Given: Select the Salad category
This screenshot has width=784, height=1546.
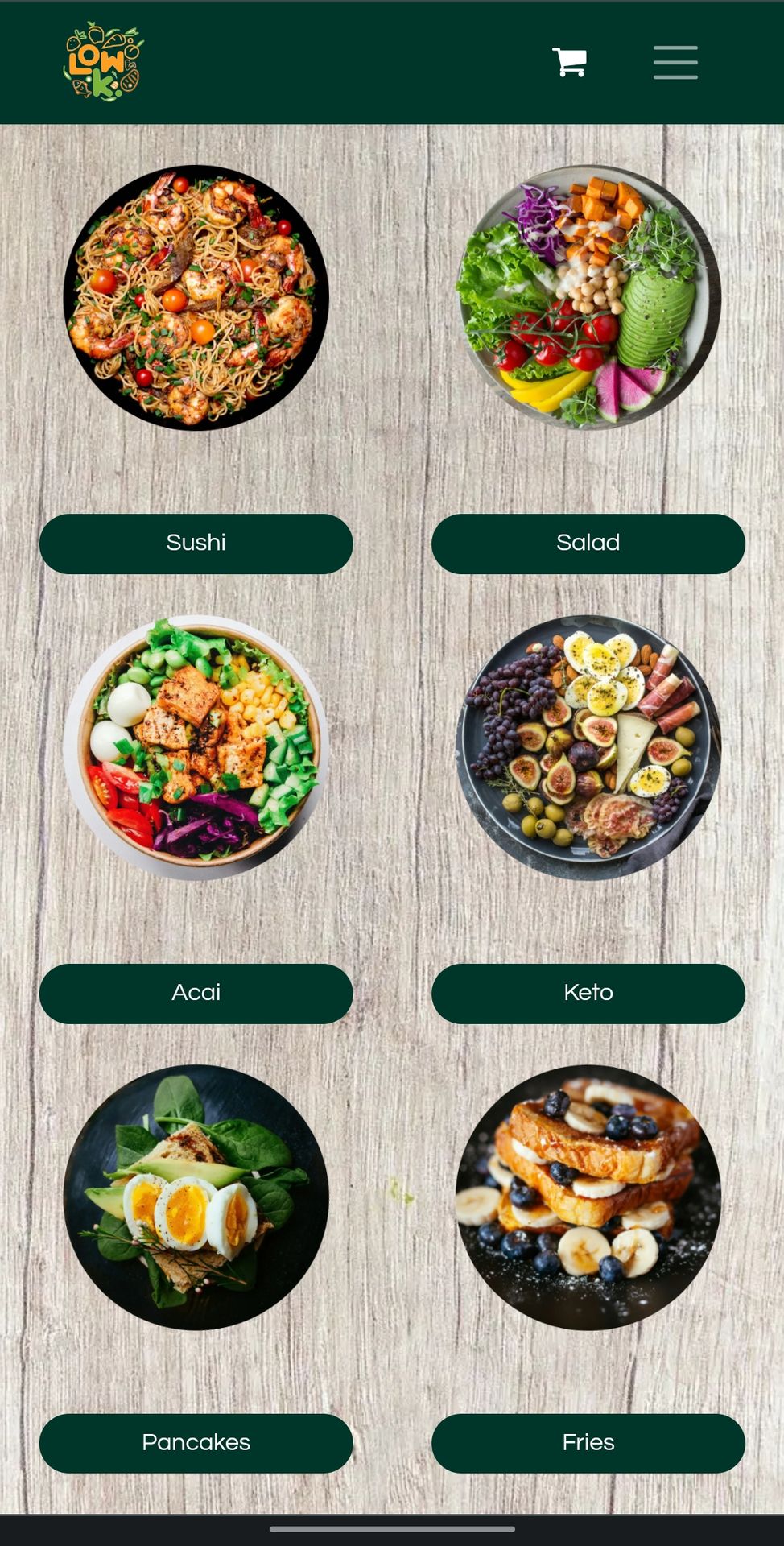Looking at the screenshot, I should coord(588,544).
